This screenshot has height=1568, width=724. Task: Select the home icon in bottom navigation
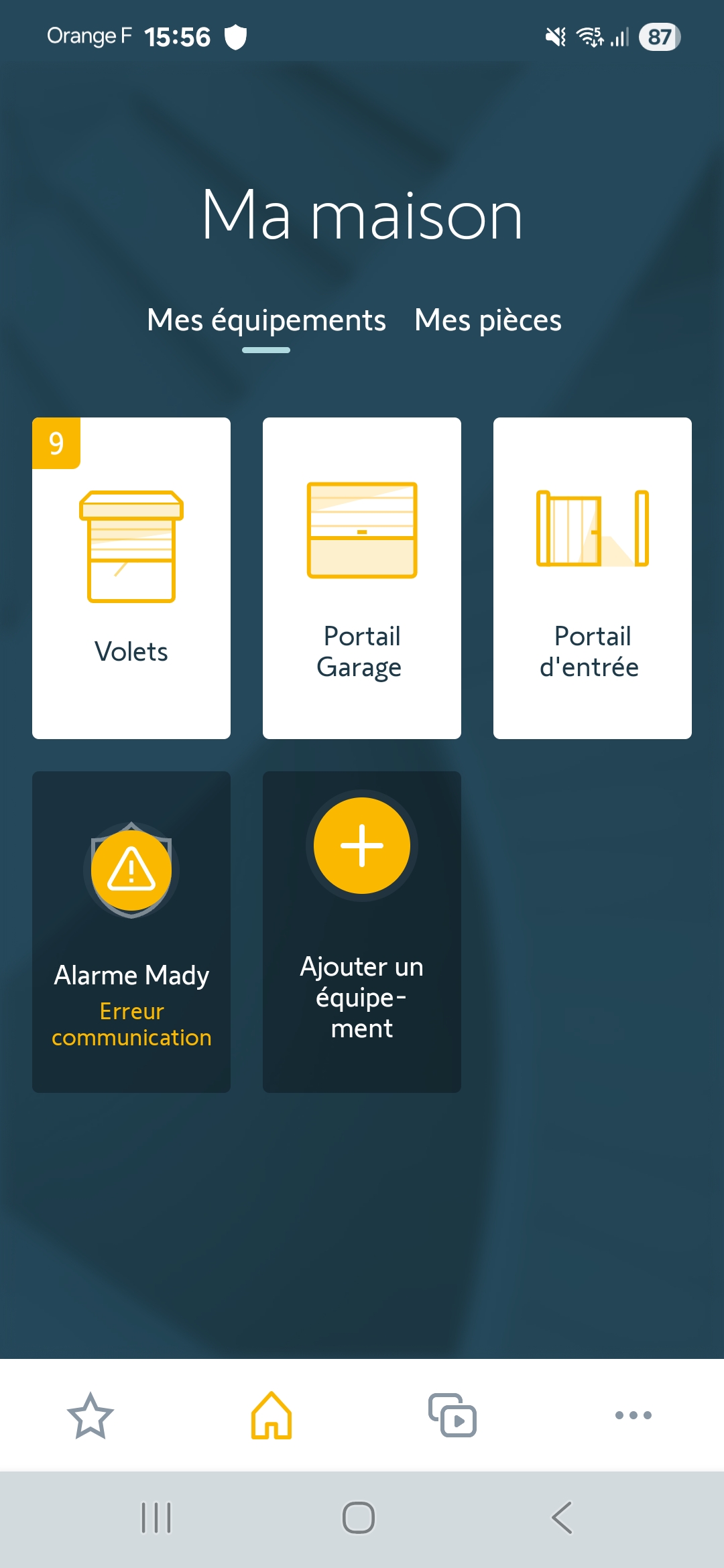point(271,1415)
